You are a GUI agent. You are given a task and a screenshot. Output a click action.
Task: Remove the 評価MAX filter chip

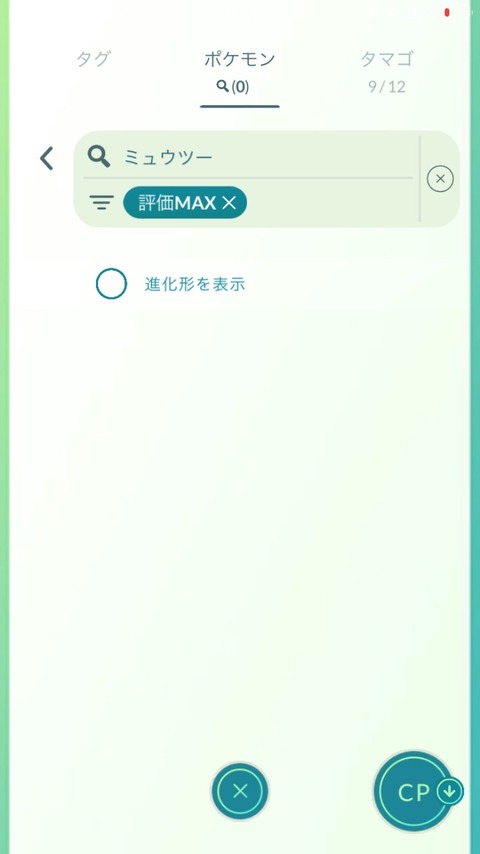pyautogui.click(x=229, y=203)
